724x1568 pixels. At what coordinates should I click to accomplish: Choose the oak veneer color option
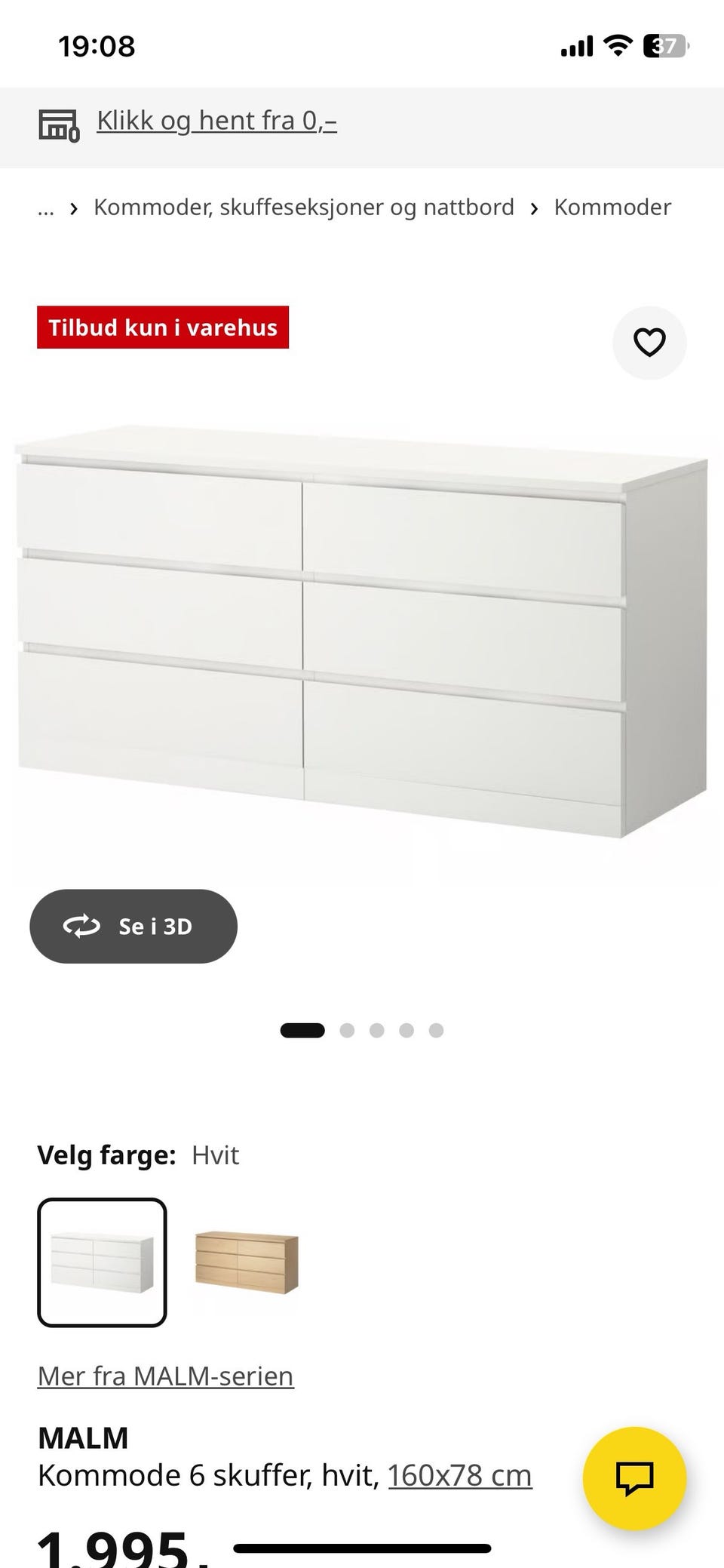pos(247,1262)
